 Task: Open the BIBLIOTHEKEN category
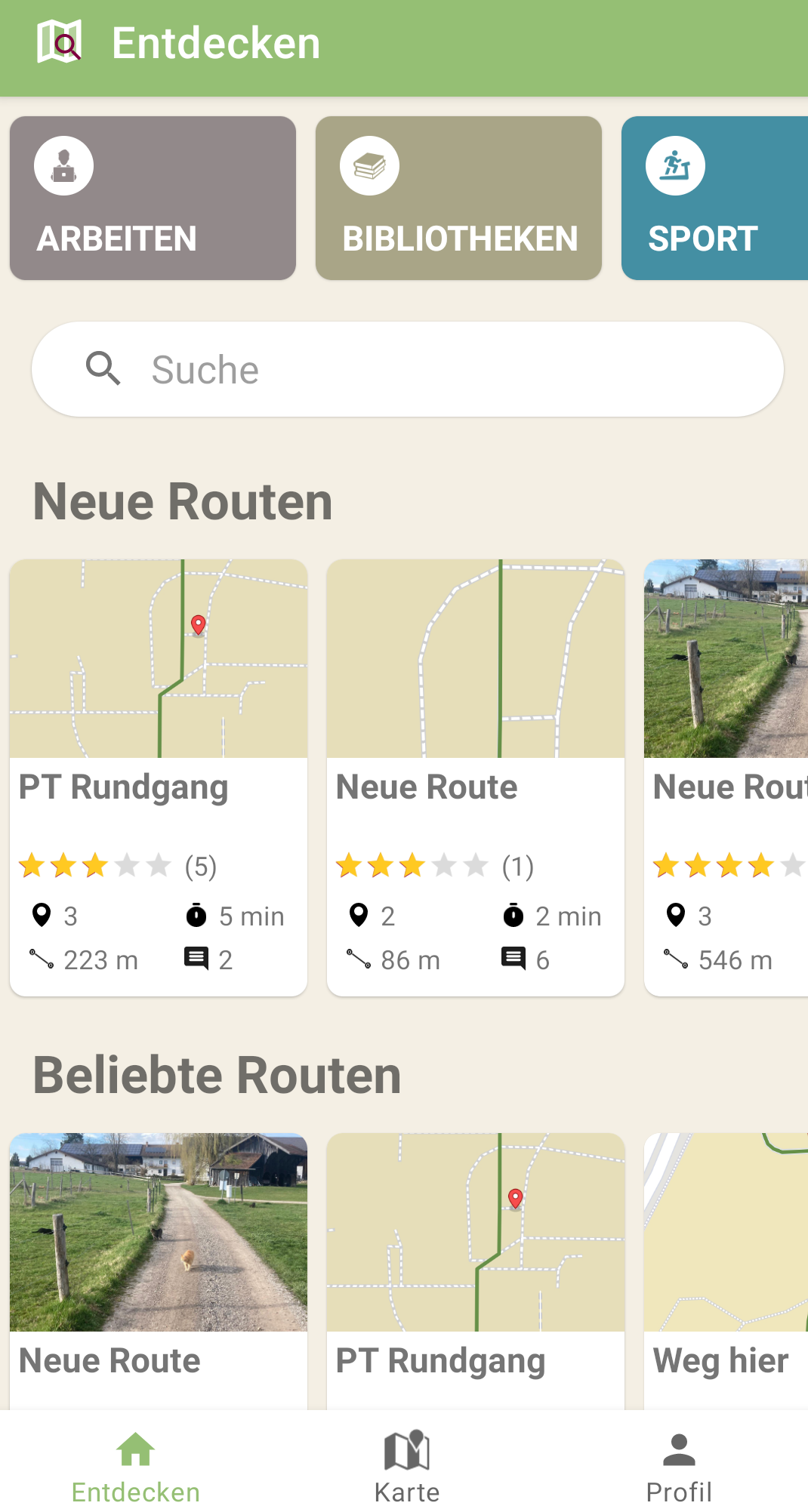[x=458, y=199]
